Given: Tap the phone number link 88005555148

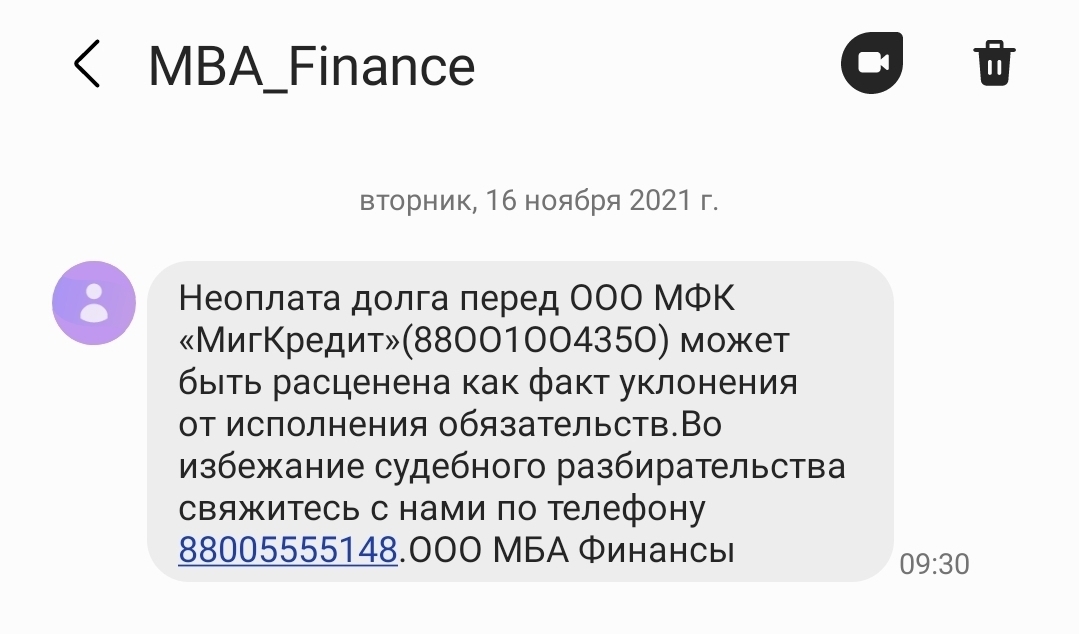Looking at the screenshot, I should 288,550.
